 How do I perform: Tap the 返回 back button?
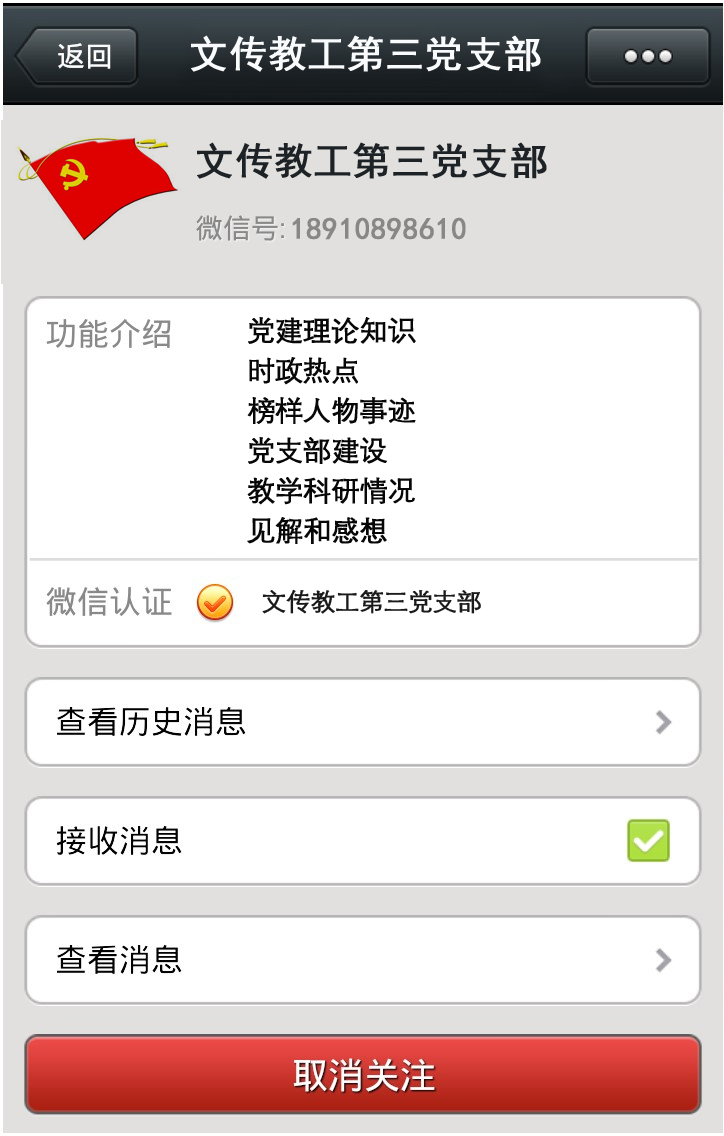(78, 56)
